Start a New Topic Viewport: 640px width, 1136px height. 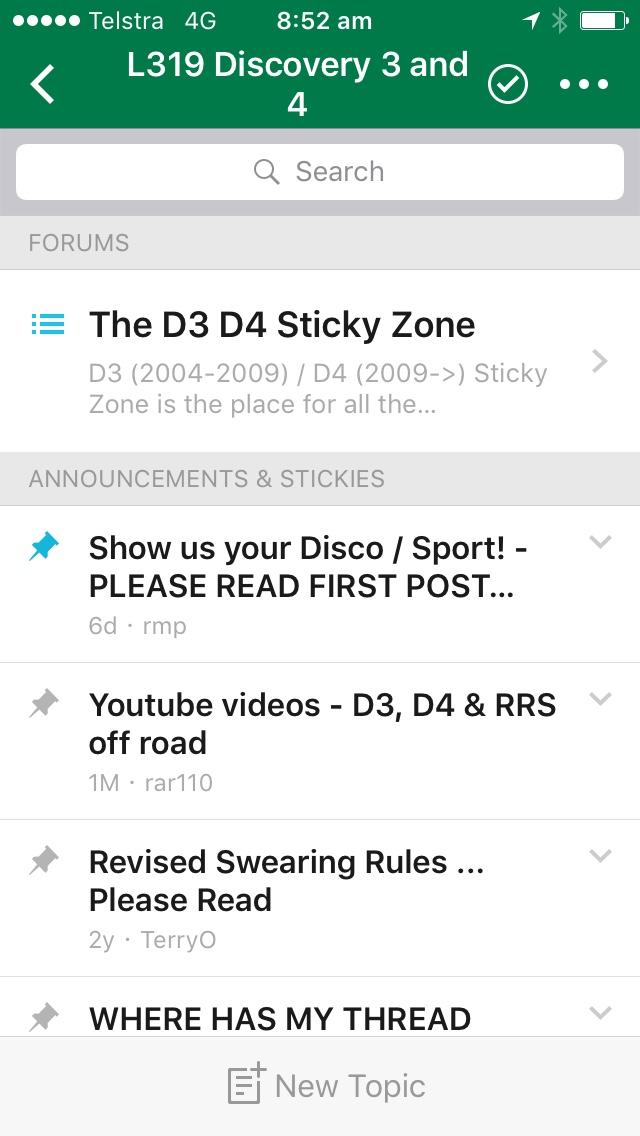coord(326,1086)
